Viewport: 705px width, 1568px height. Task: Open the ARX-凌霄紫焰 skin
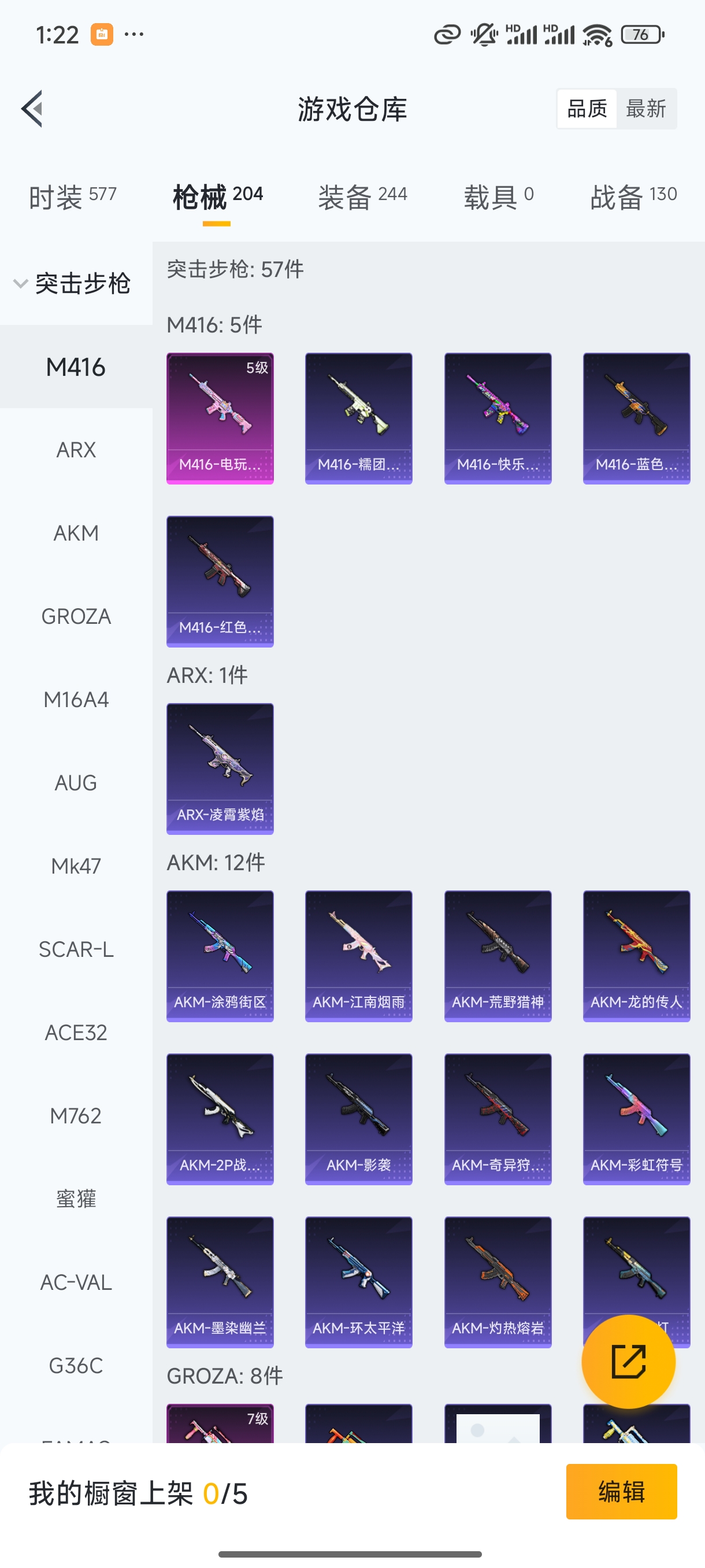tap(220, 768)
